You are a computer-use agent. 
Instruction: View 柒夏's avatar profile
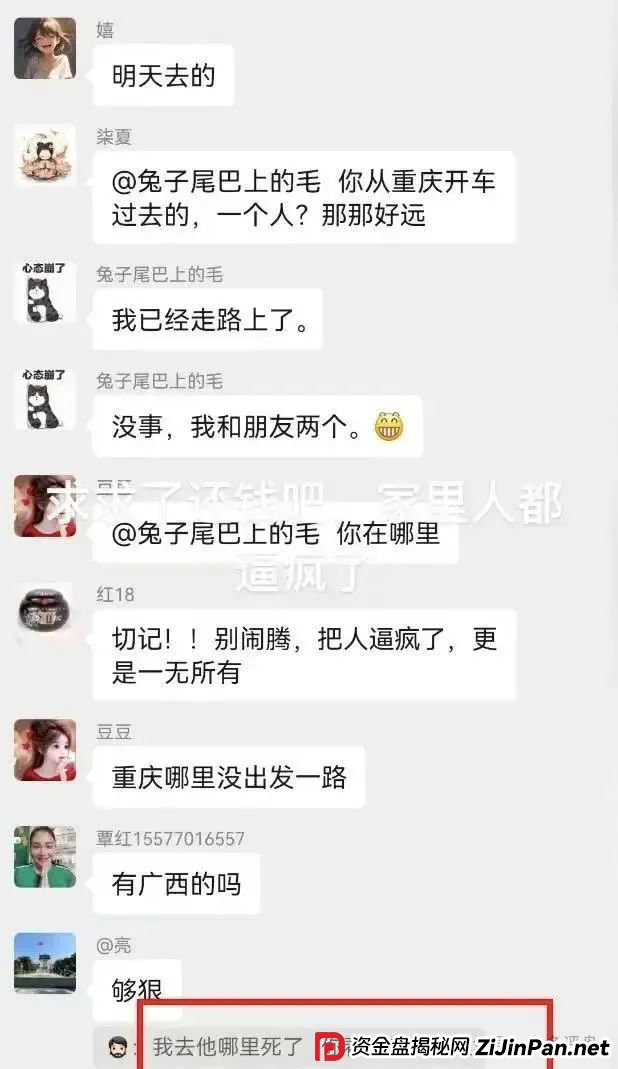point(45,155)
